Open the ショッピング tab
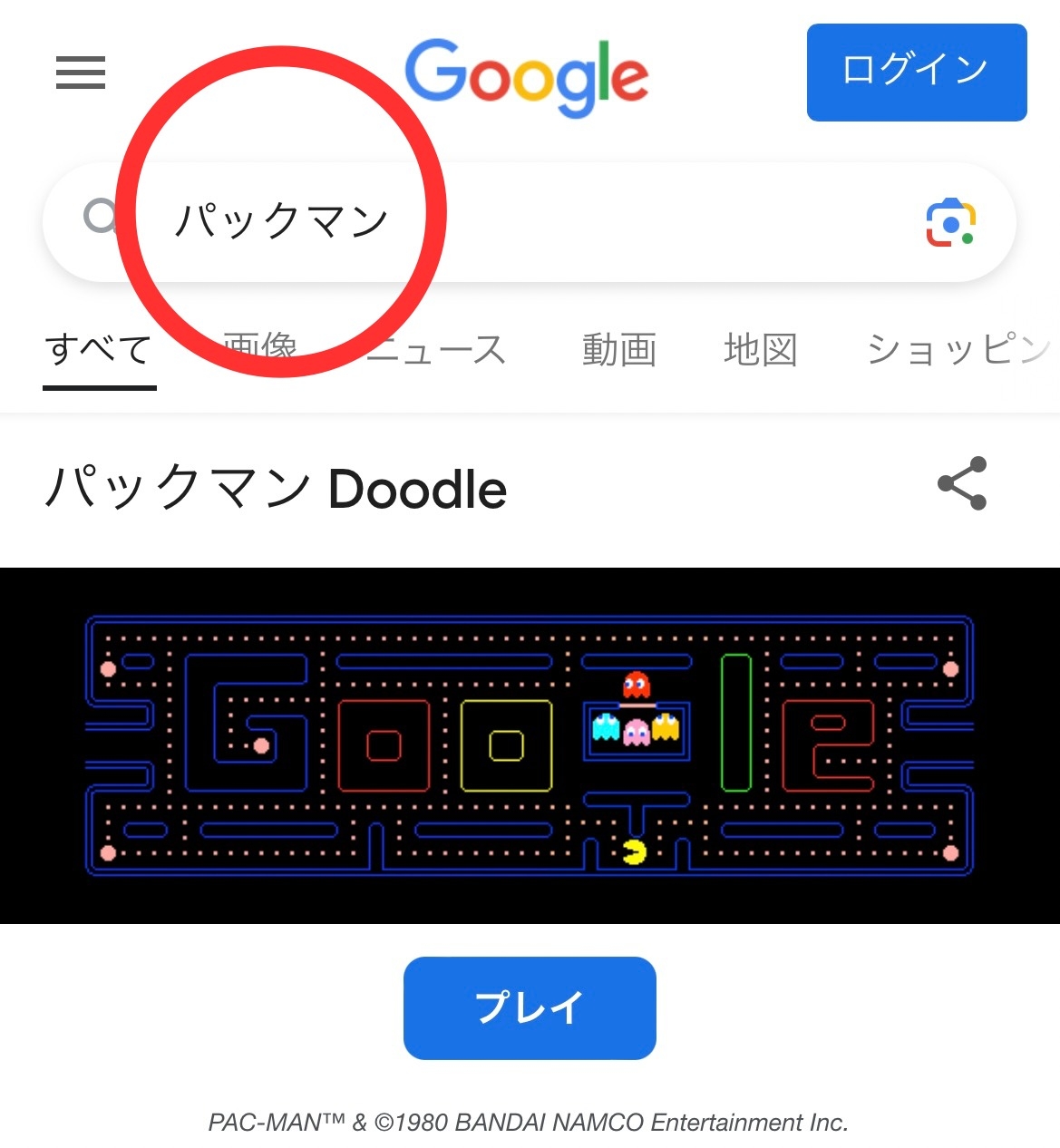Screen dimensions: 1060x1148 coord(957,350)
